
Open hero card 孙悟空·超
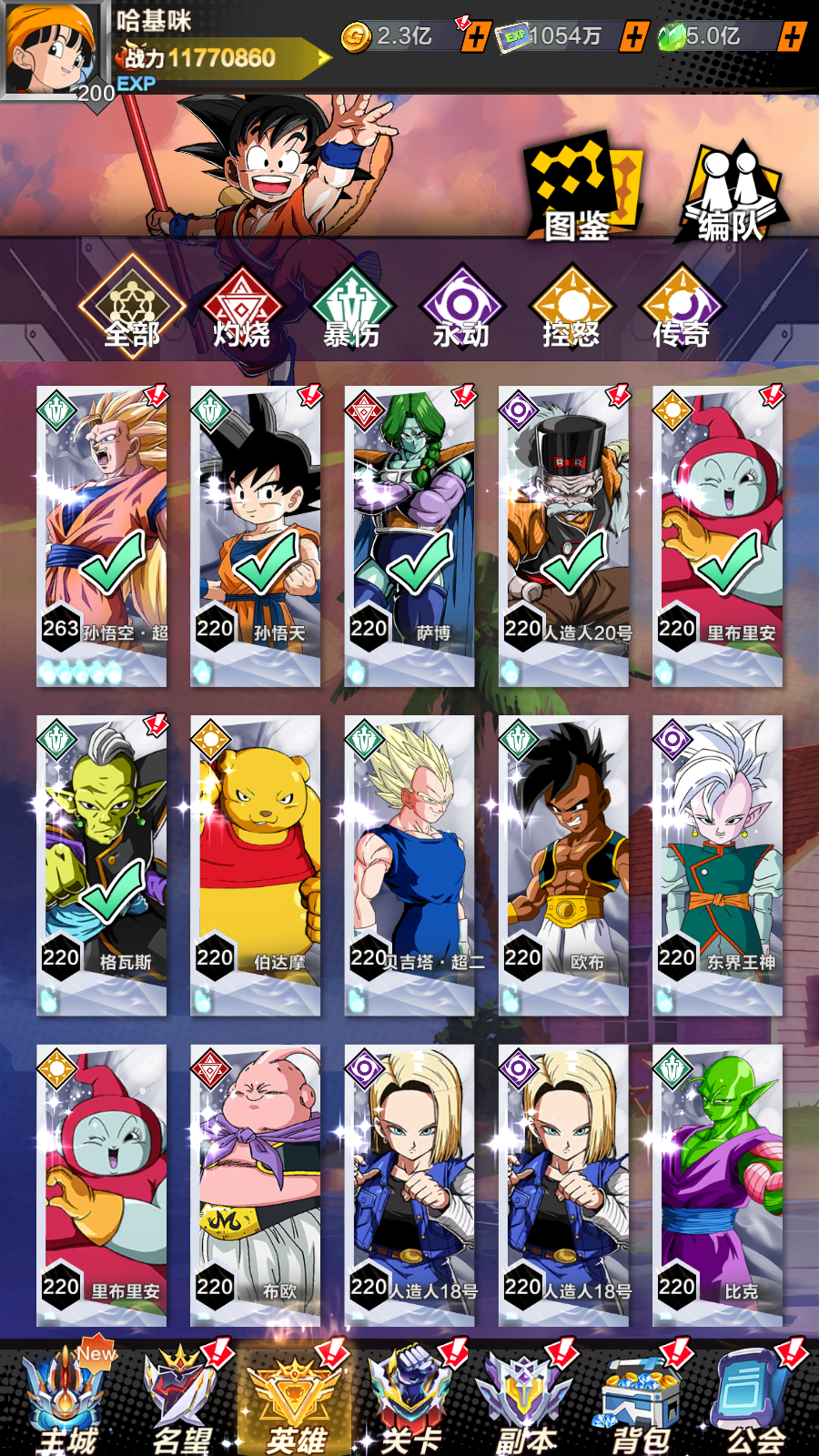102,537
